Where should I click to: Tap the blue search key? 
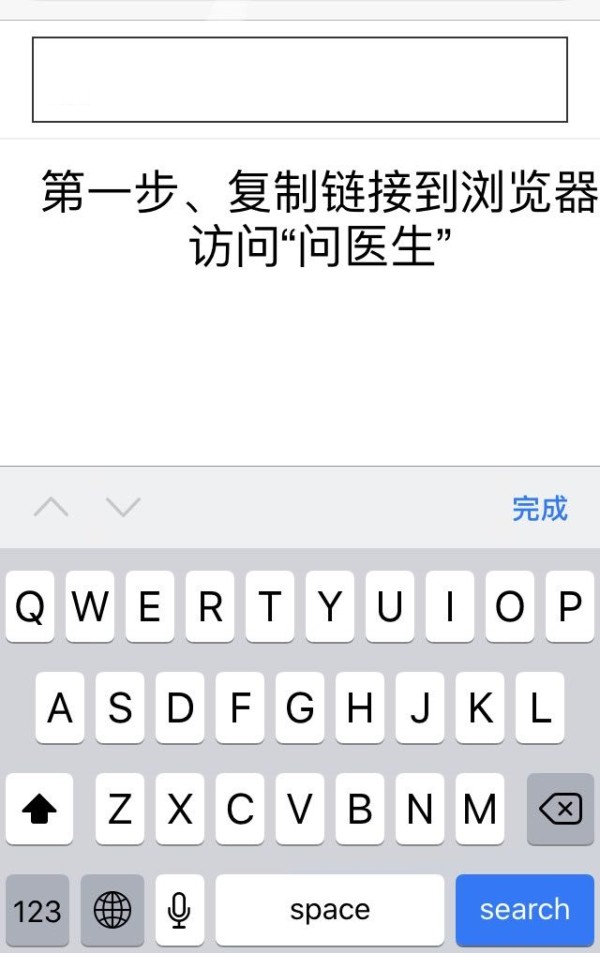(x=524, y=910)
